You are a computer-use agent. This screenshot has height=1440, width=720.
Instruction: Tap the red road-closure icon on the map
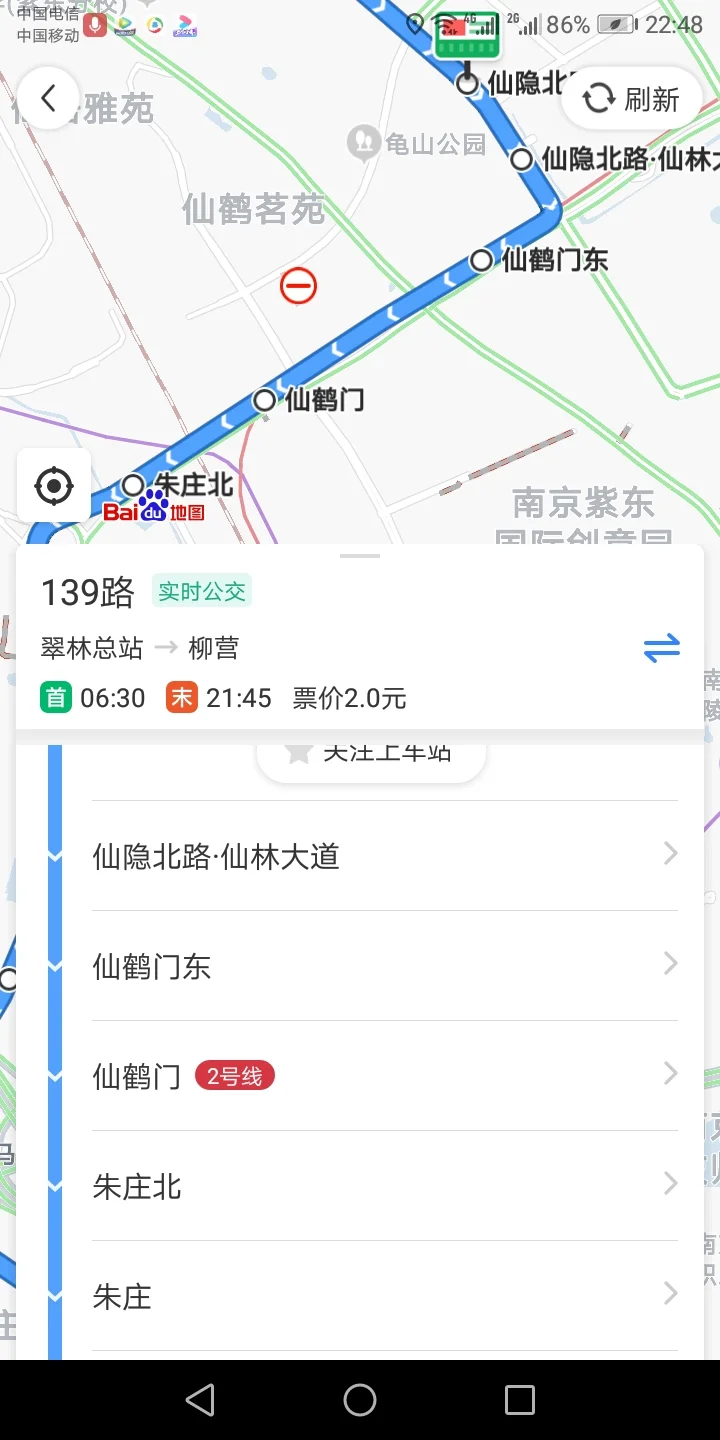coord(296,286)
